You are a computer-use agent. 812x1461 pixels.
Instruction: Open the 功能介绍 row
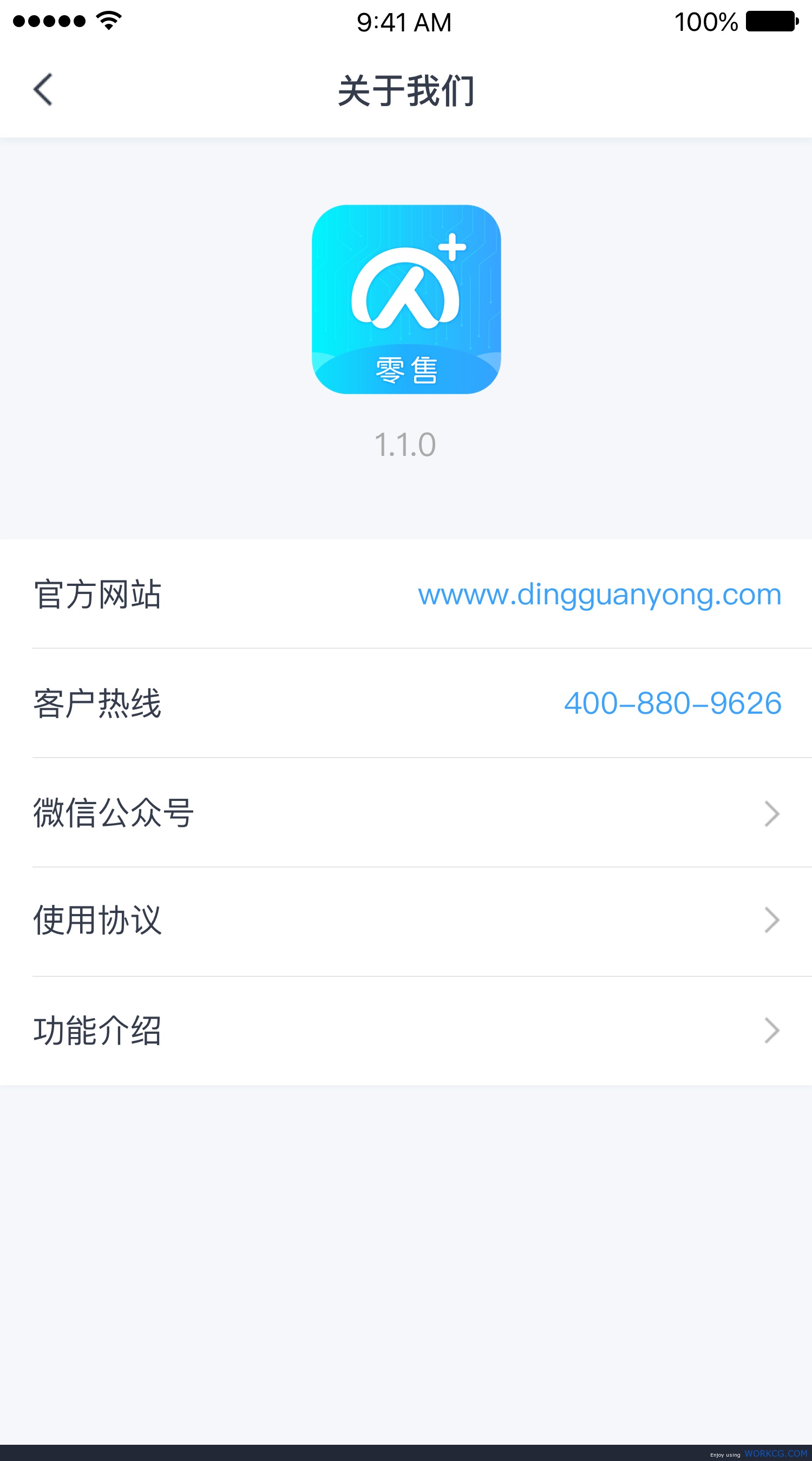tap(406, 1031)
